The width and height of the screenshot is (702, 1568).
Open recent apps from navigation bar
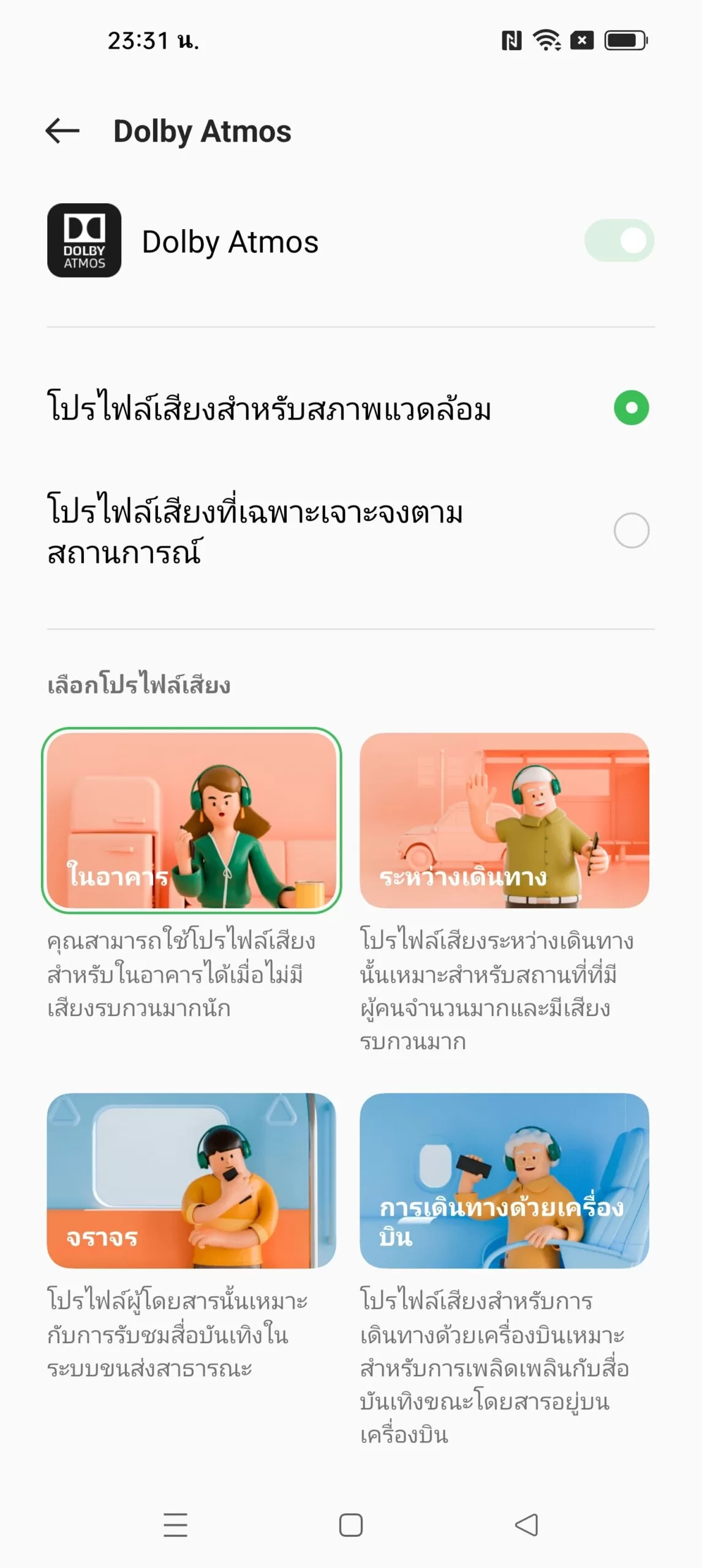[x=175, y=1525]
